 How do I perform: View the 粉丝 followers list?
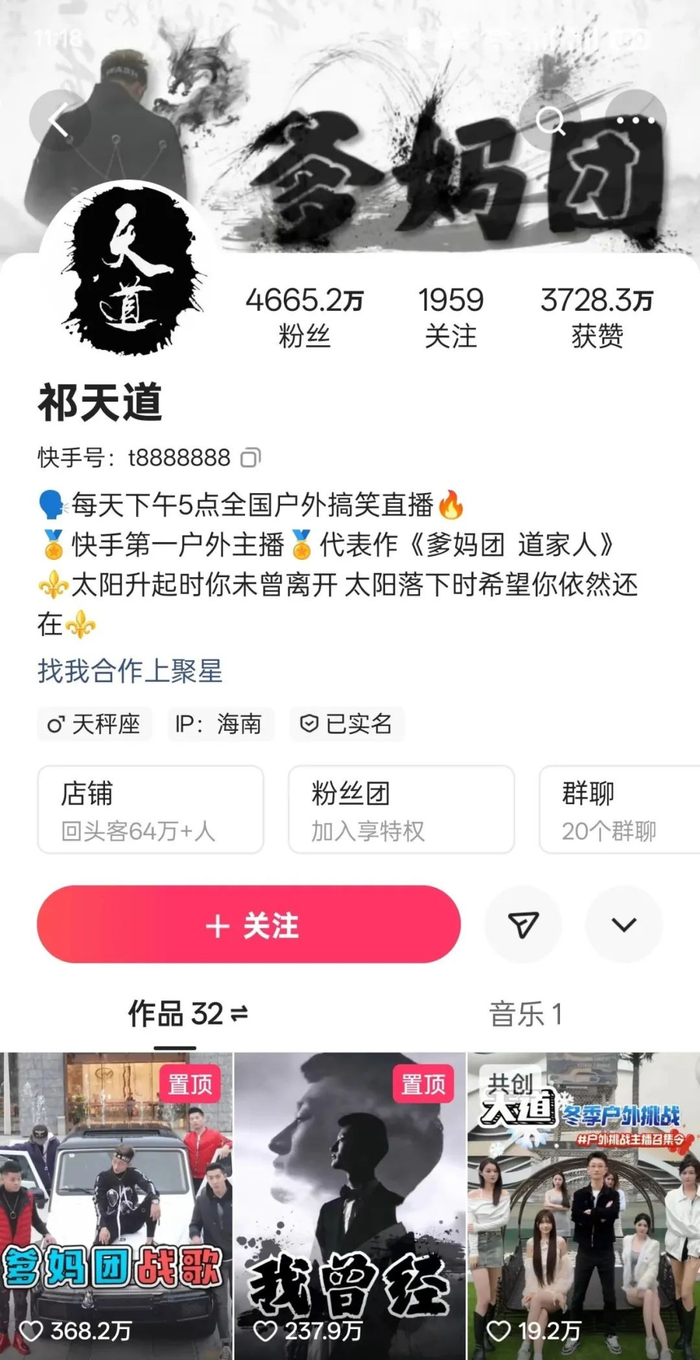point(304,317)
